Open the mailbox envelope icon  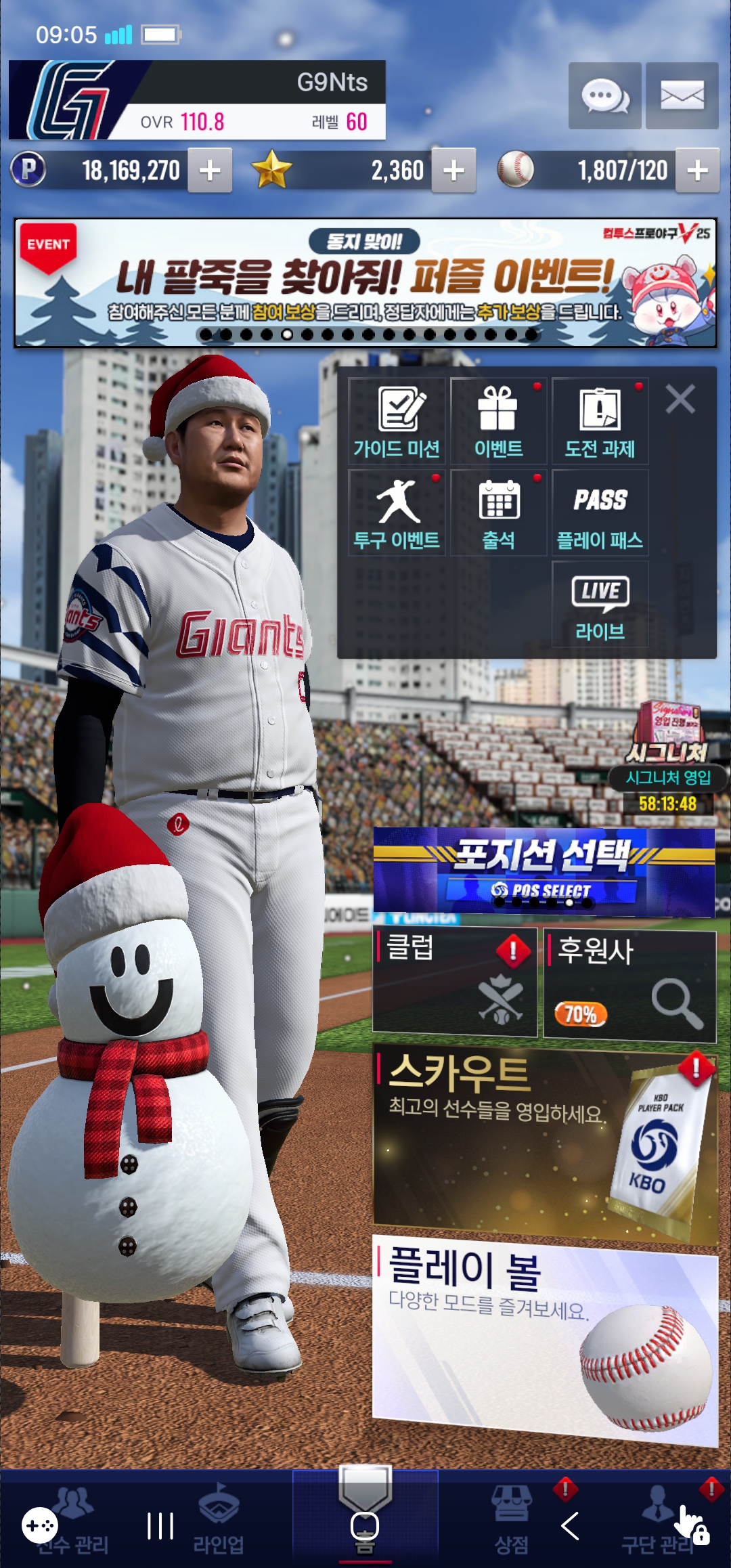coord(682,95)
